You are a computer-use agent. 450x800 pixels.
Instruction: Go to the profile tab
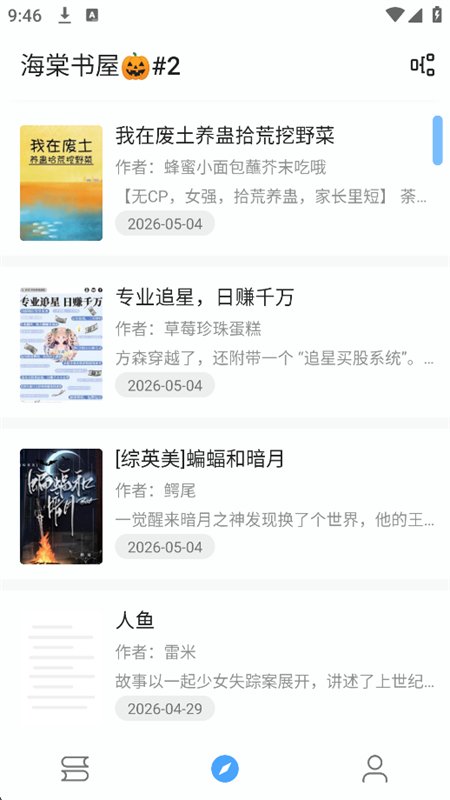point(375,769)
